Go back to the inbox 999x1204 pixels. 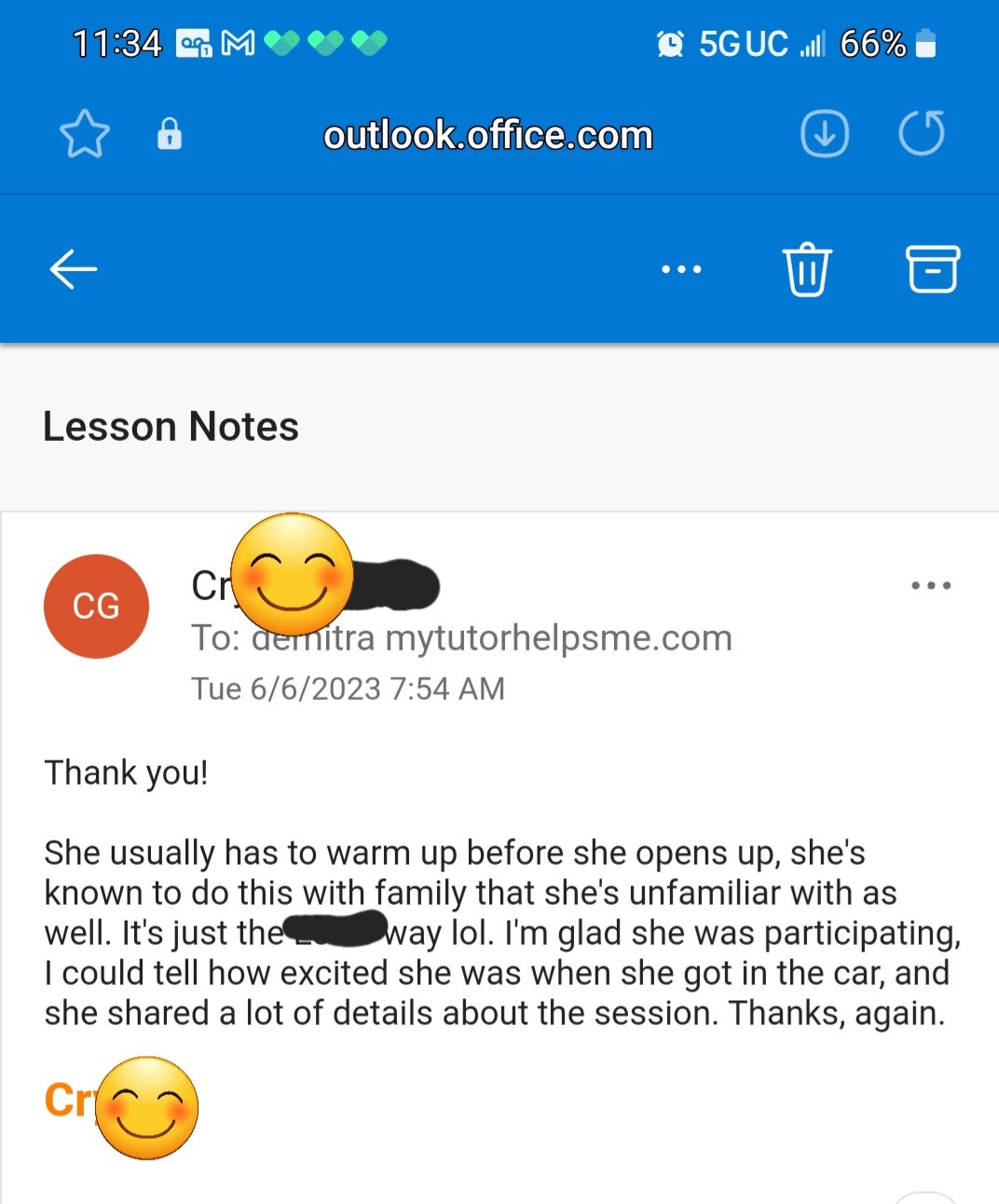tap(73, 269)
